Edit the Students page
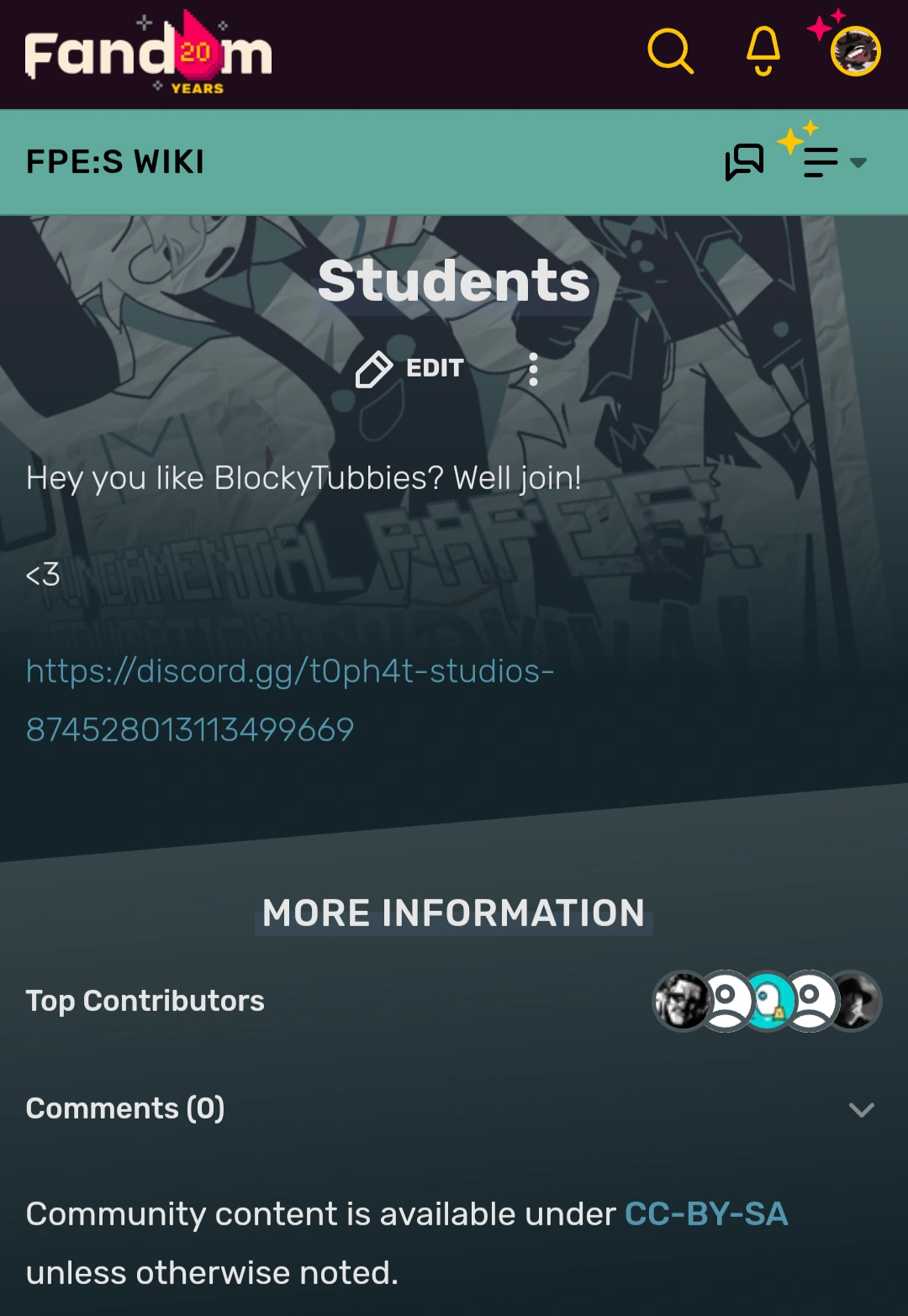The height and width of the screenshot is (1316, 908). coord(410,368)
